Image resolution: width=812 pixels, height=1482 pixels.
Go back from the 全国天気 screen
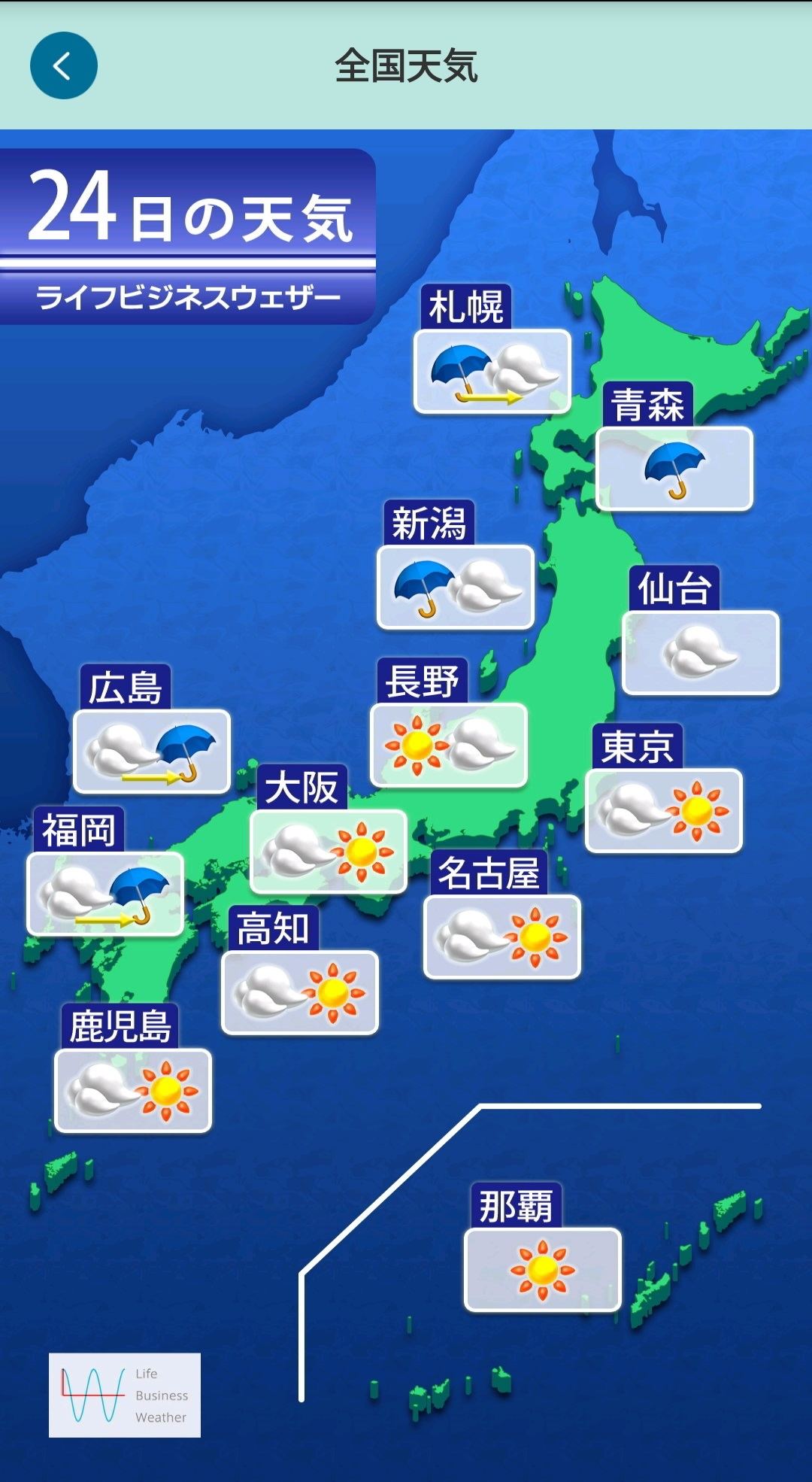[x=64, y=65]
